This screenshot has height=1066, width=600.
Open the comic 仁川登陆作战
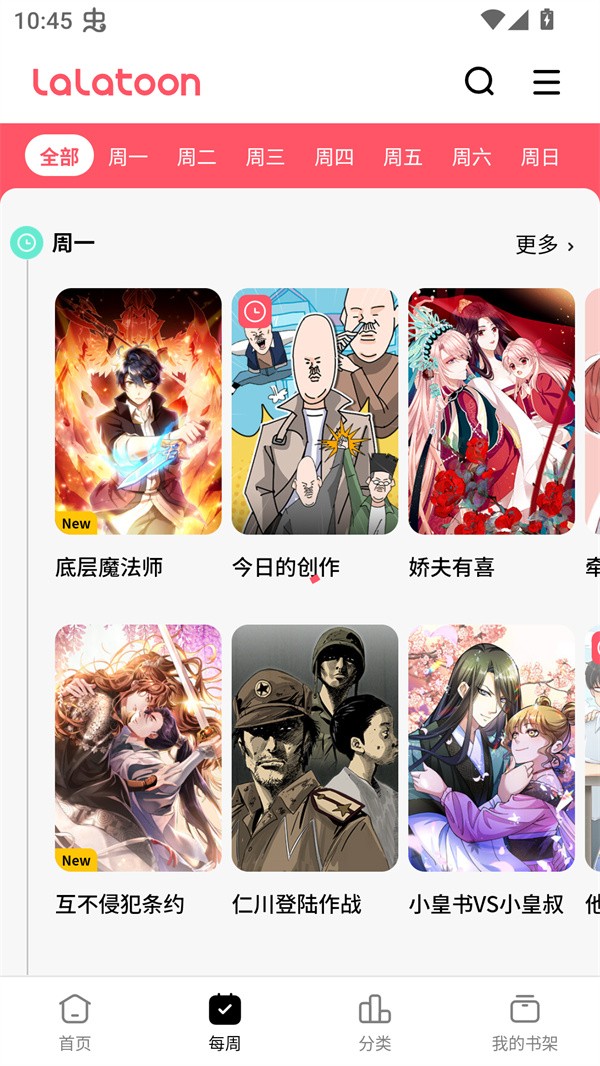[x=315, y=748]
